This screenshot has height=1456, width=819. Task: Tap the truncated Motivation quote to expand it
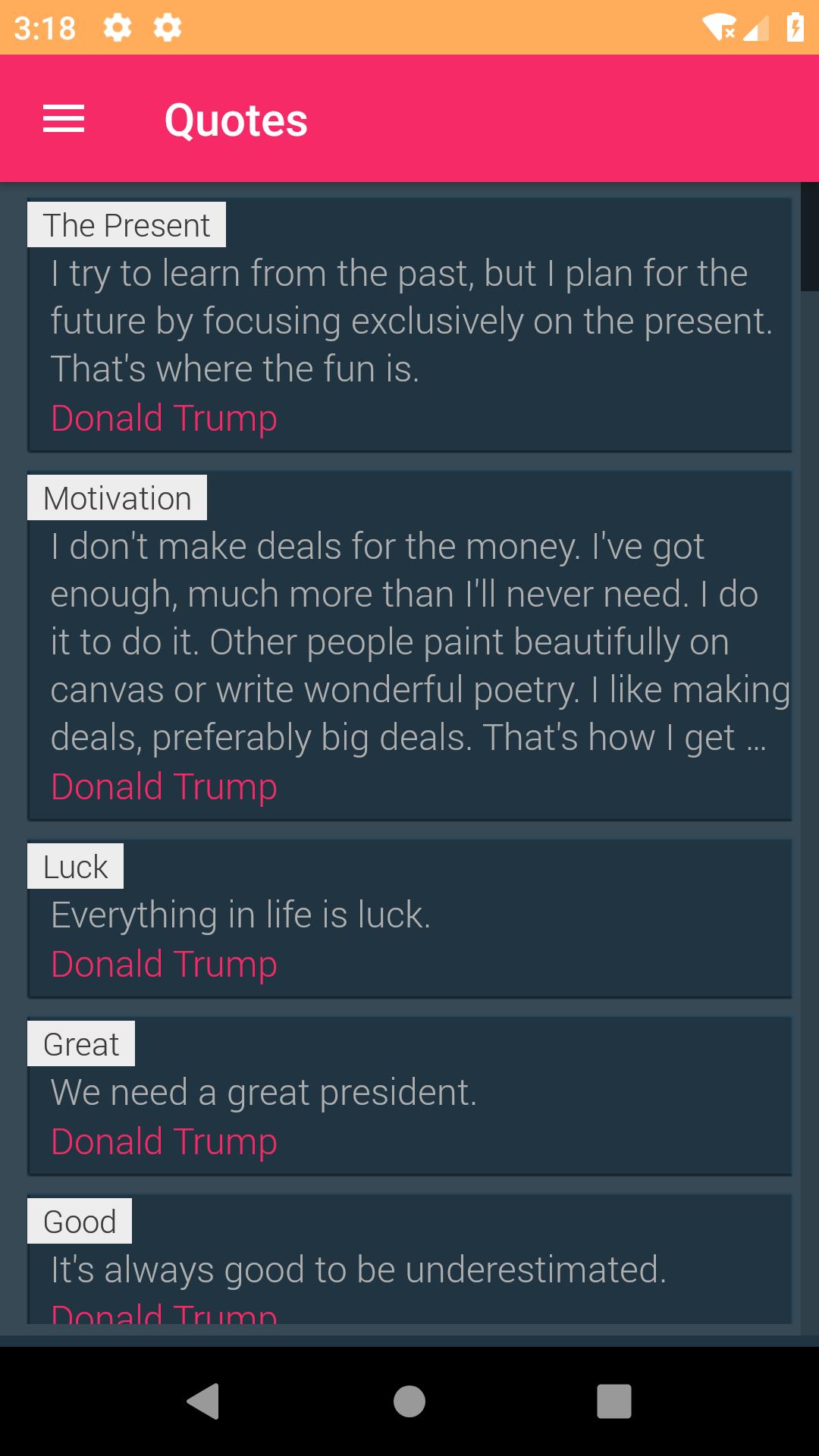click(x=409, y=641)
